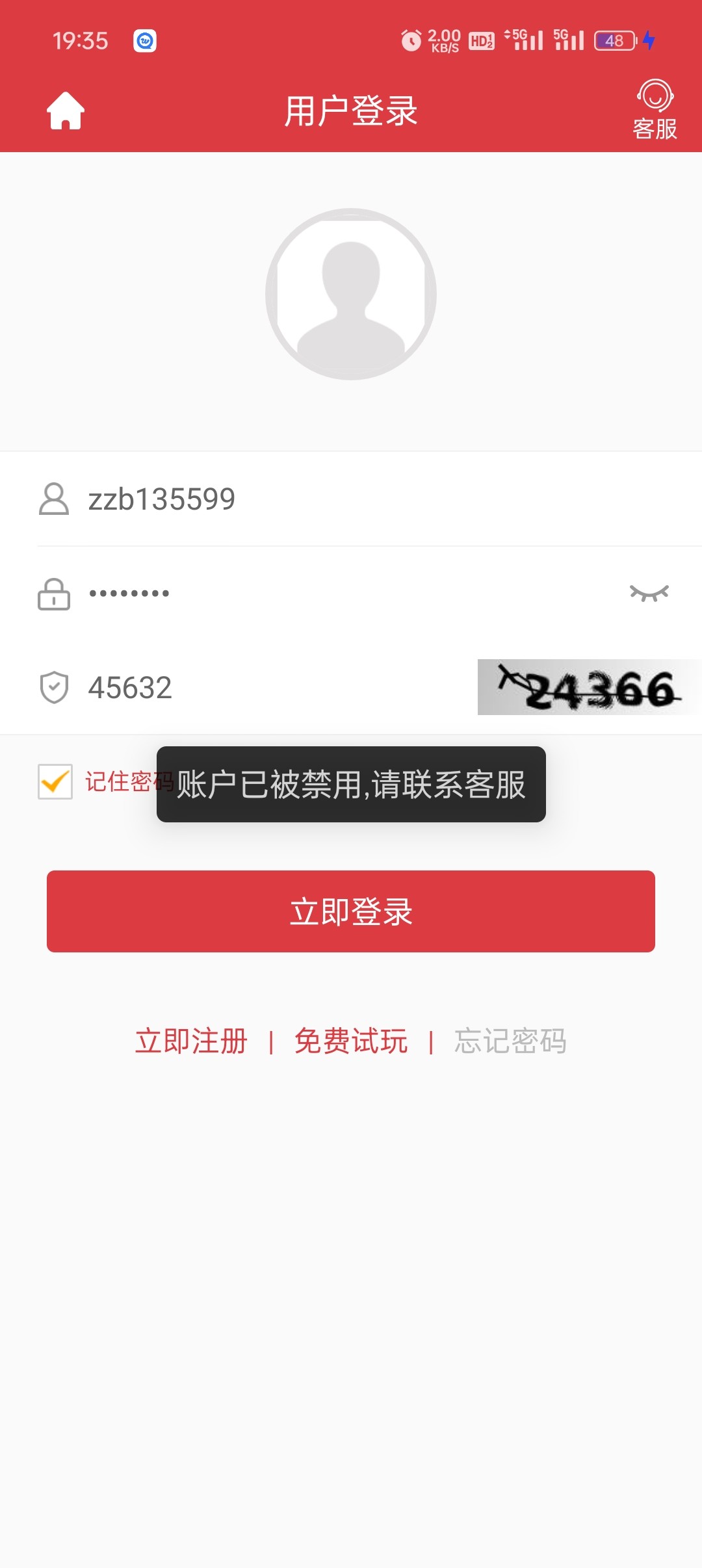Open 忘记密码 to reset password

510,1041
